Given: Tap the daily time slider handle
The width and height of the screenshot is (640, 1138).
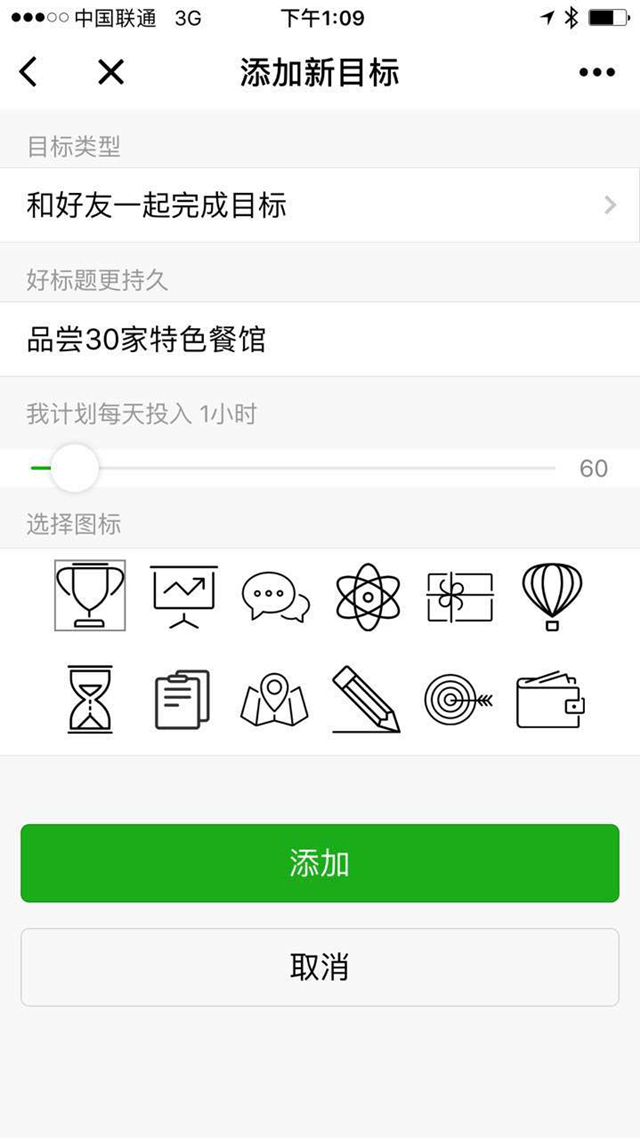Looking at the screenshot, I should (74, 468).
